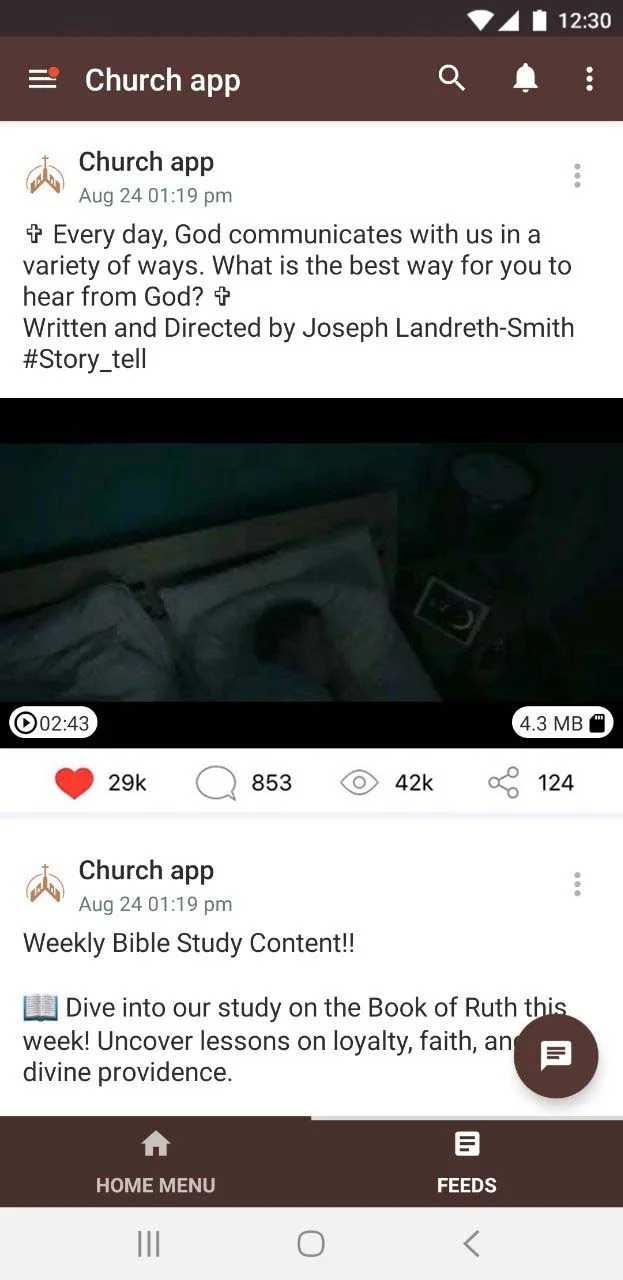Go back using the system back button
The image size is (623, 1280).
pos(471,1243)
